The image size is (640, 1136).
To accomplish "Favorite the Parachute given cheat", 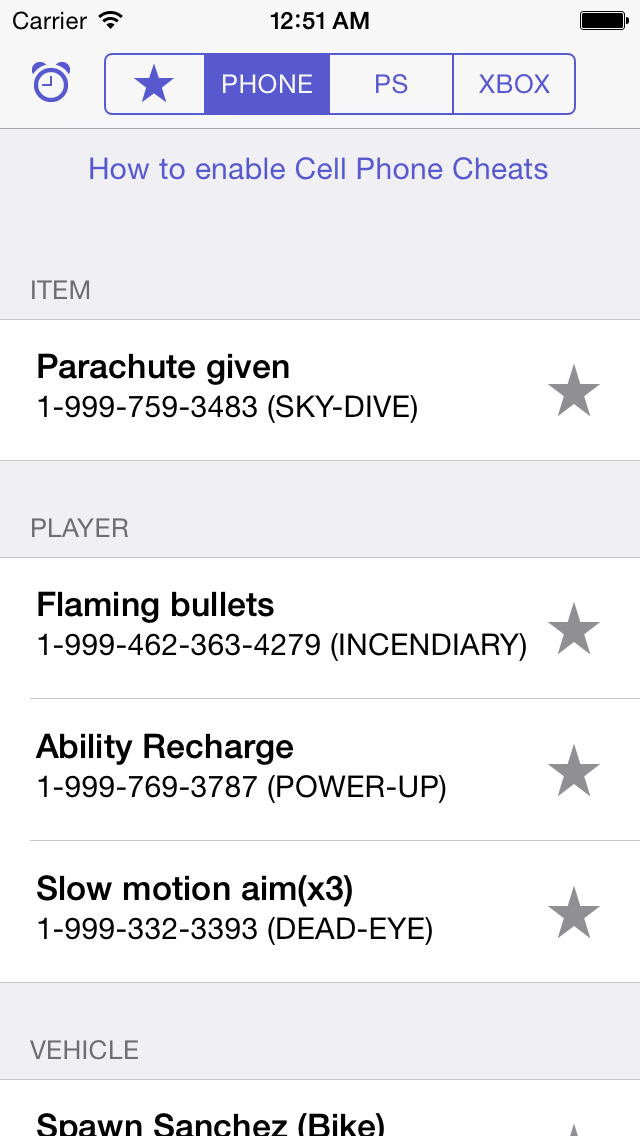I will 574,390.
